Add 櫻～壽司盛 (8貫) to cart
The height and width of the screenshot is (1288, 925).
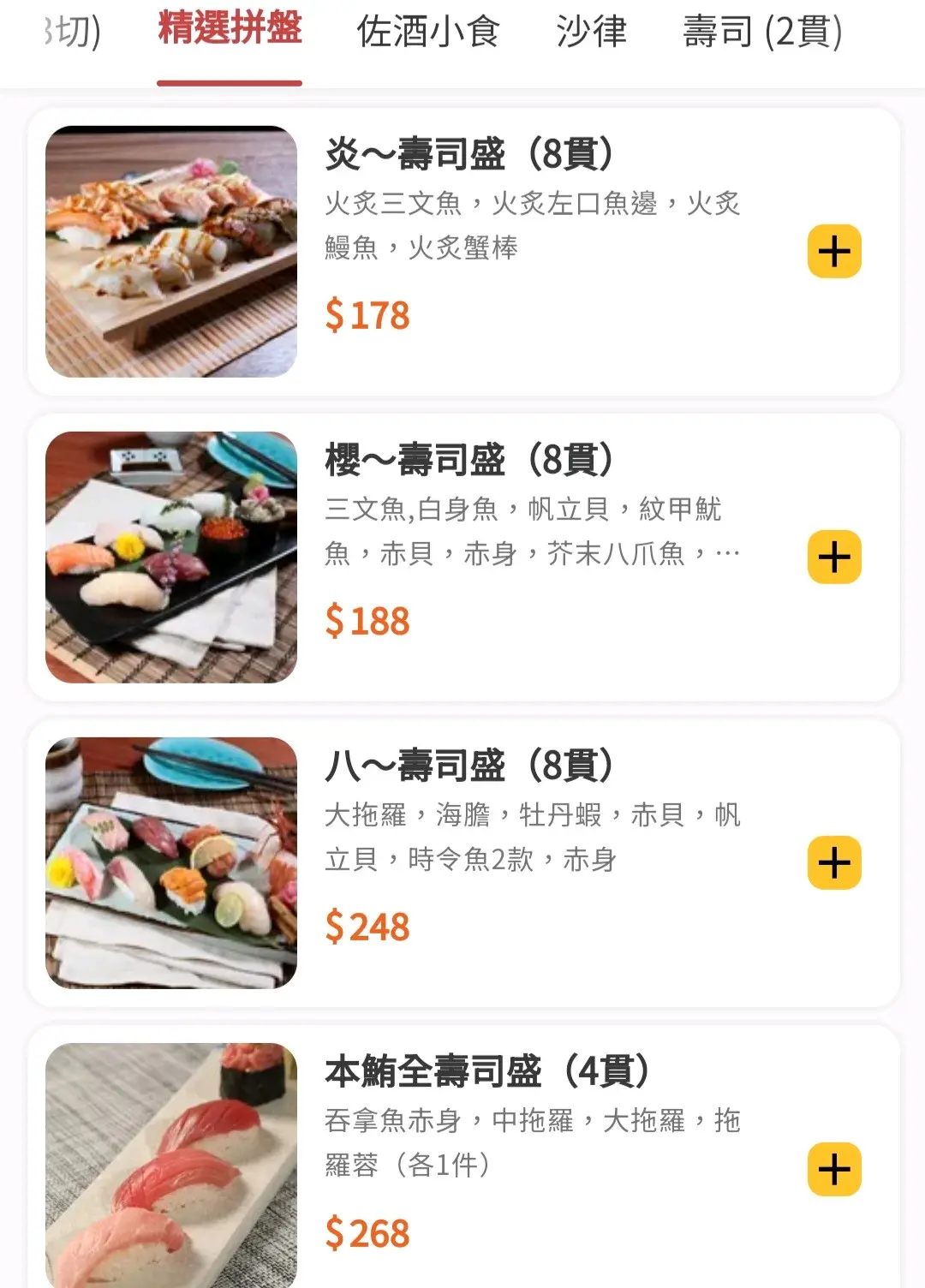[x=834, y=558]
